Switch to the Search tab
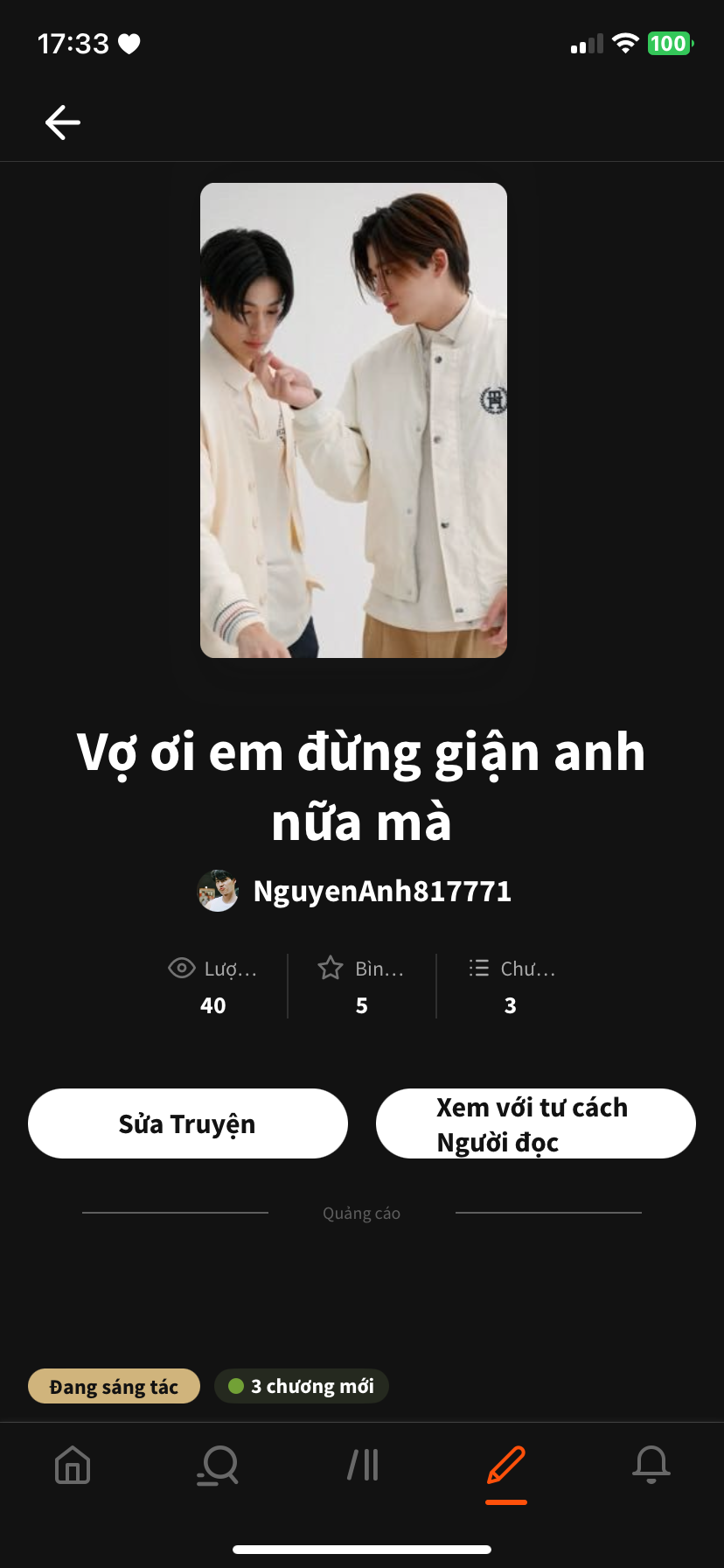This screenshot has width=724, height=1568. coord(218,1465)
